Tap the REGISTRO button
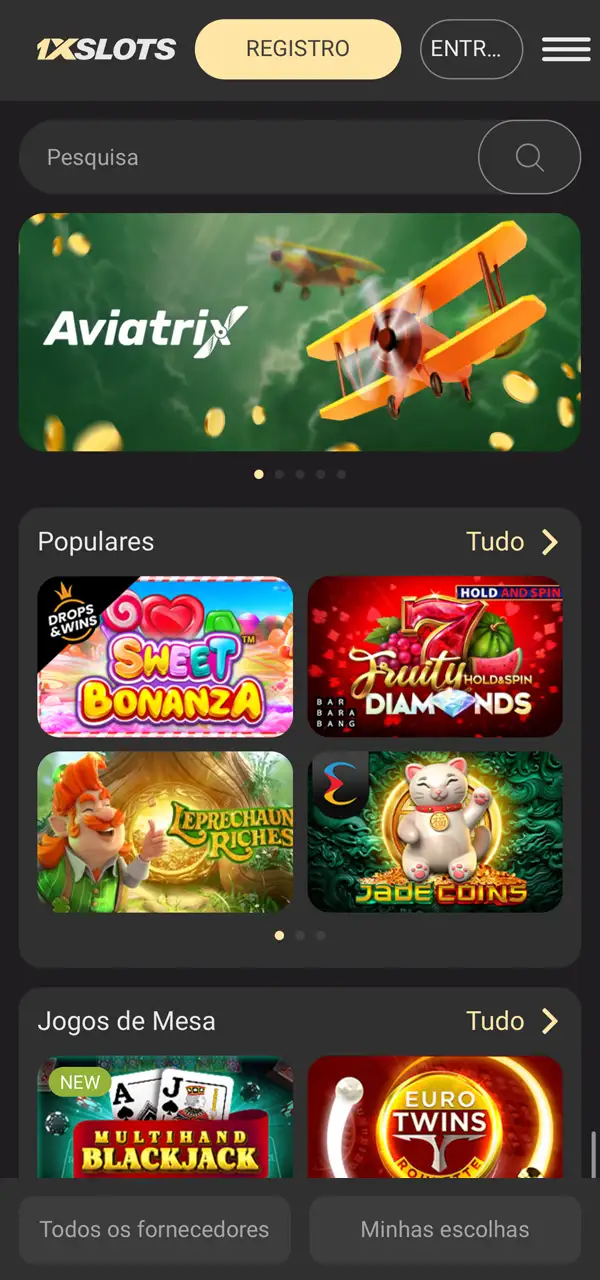Screen dimensions: 600x1280 [x=298, y=49]
